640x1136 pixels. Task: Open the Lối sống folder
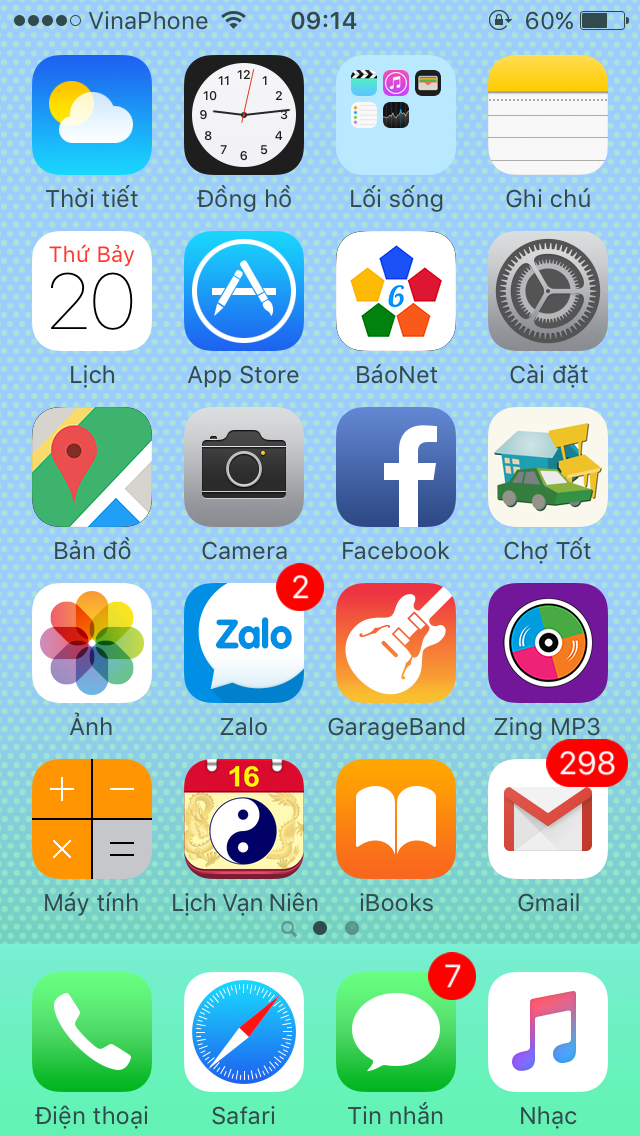pos(396,115)
